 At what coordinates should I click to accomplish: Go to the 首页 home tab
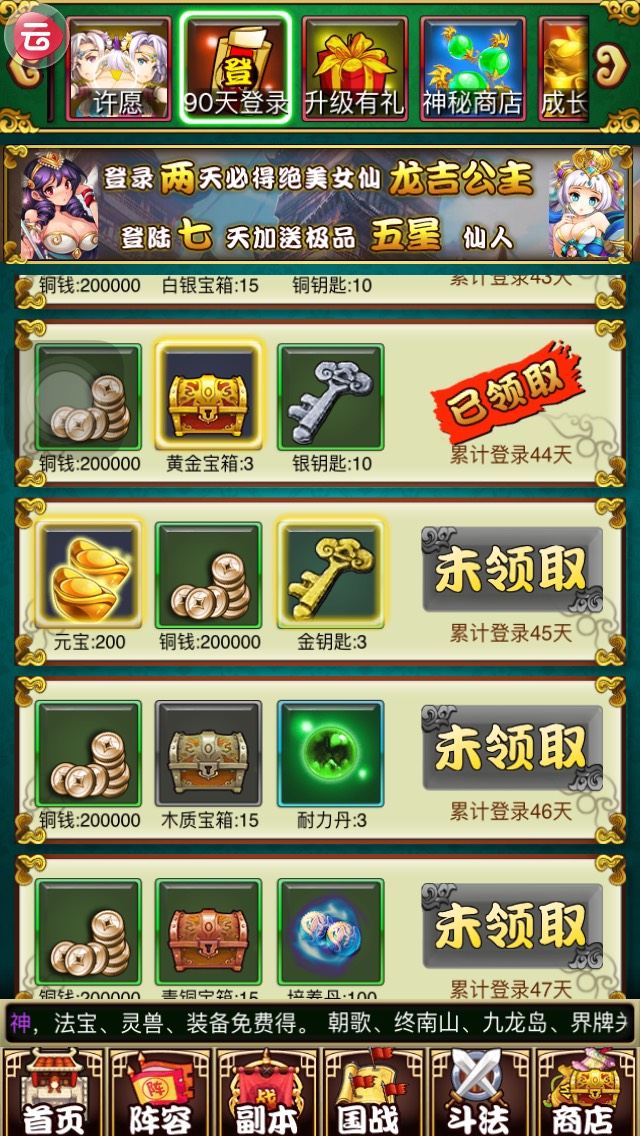click(53, 1092)
